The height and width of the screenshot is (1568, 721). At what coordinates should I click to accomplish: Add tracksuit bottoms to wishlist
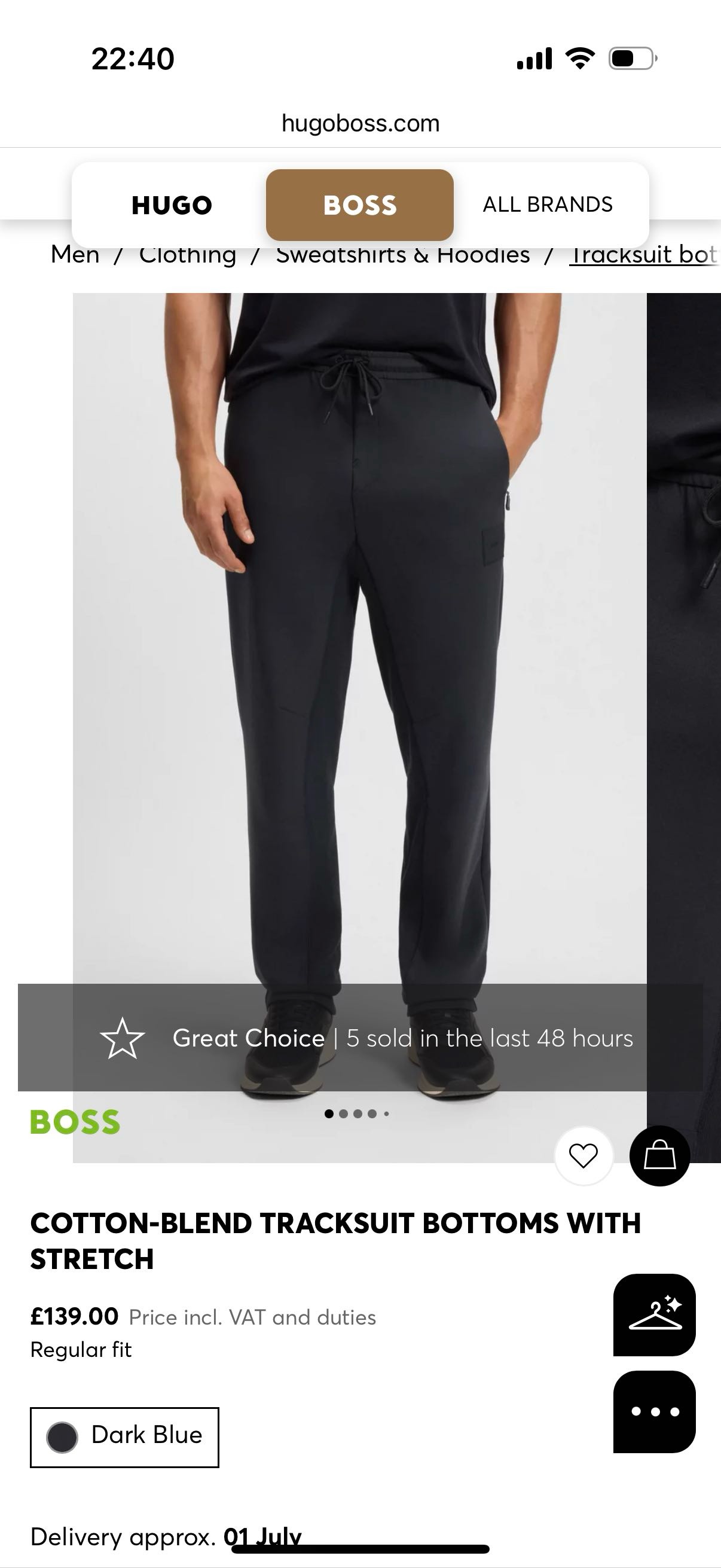[x=583, y=1155]
